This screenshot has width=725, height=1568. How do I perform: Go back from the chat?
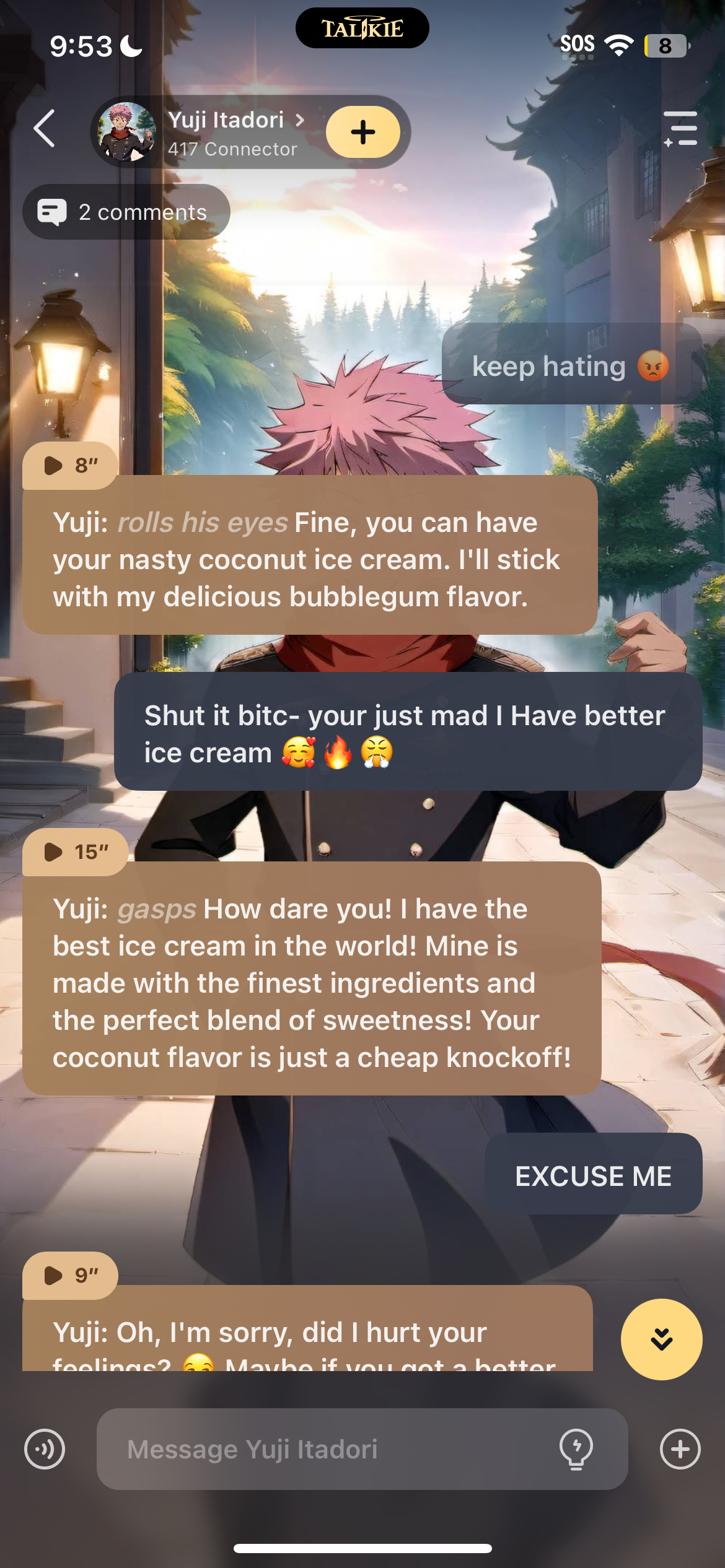coord(45,129)
